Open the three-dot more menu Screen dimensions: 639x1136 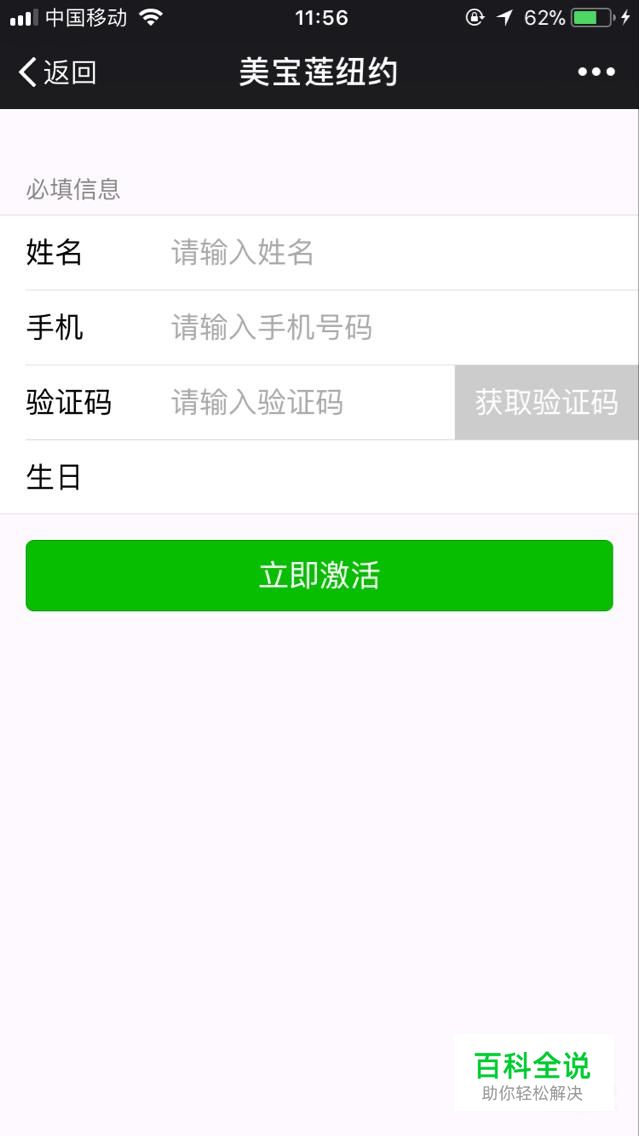pos(596,72)
